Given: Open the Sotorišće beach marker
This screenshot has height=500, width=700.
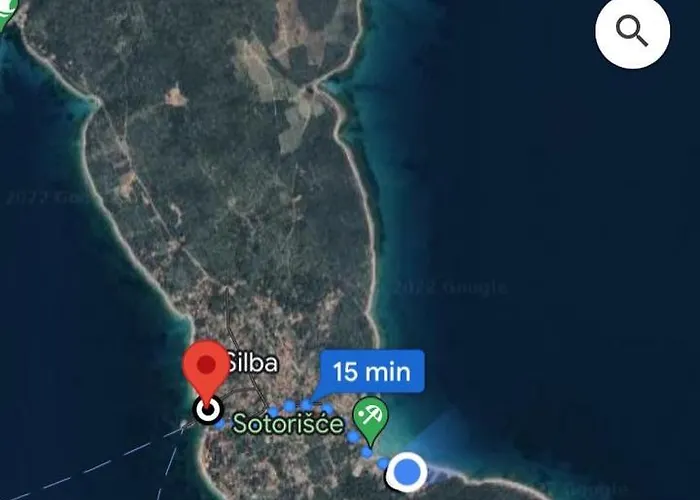Looking at the screenshot, I should [371, 418].
